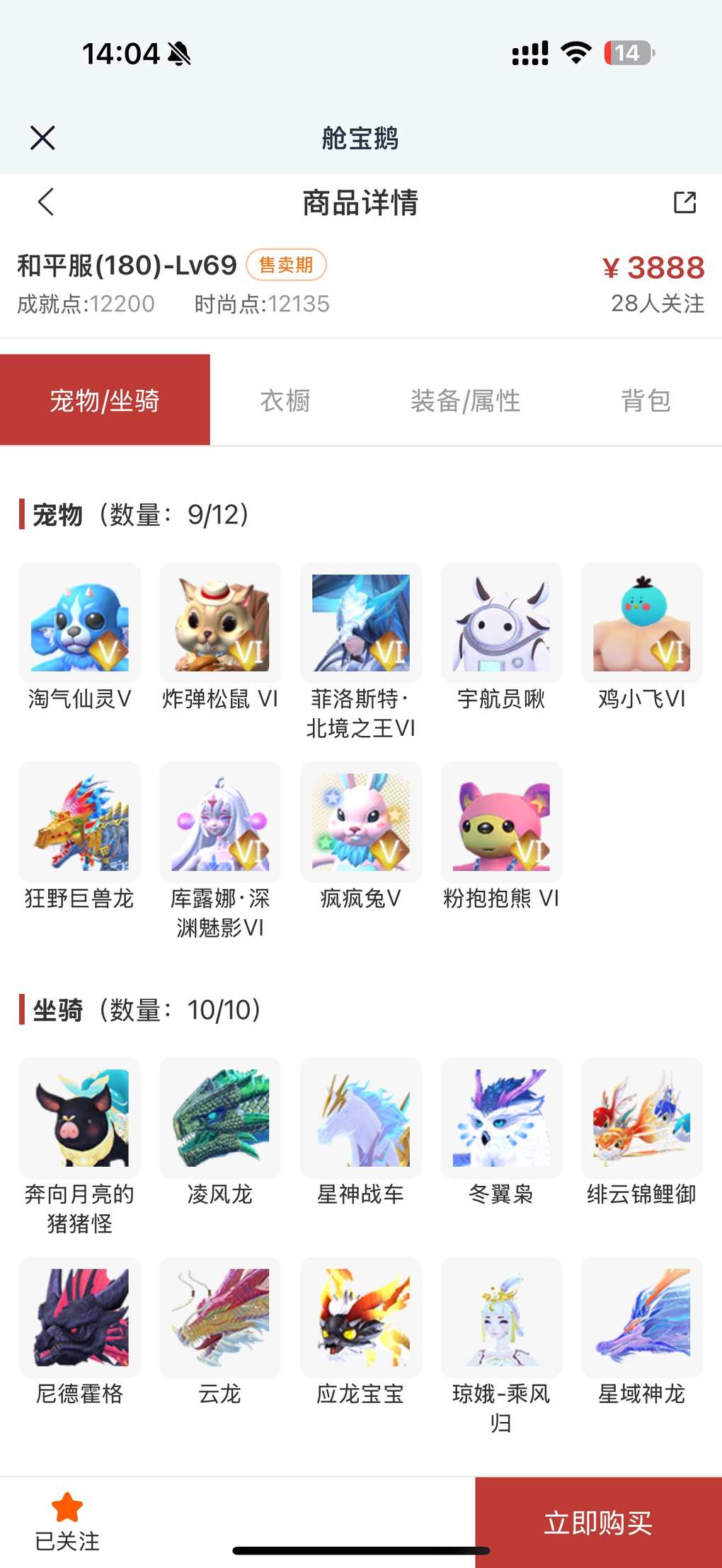View the 淘气仙灵V pet
The image size is (722, 1568).
[x=80, y=623]
